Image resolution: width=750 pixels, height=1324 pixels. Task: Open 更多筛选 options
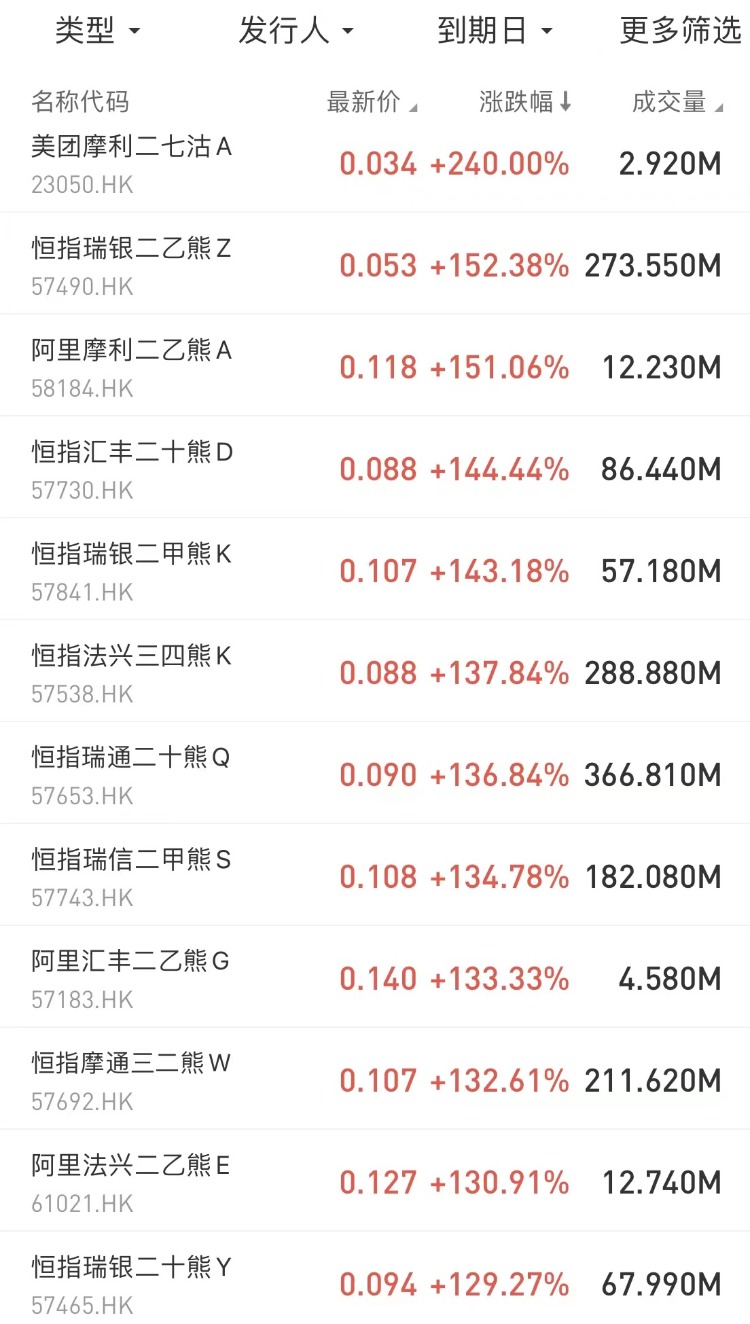click(680, 31)
